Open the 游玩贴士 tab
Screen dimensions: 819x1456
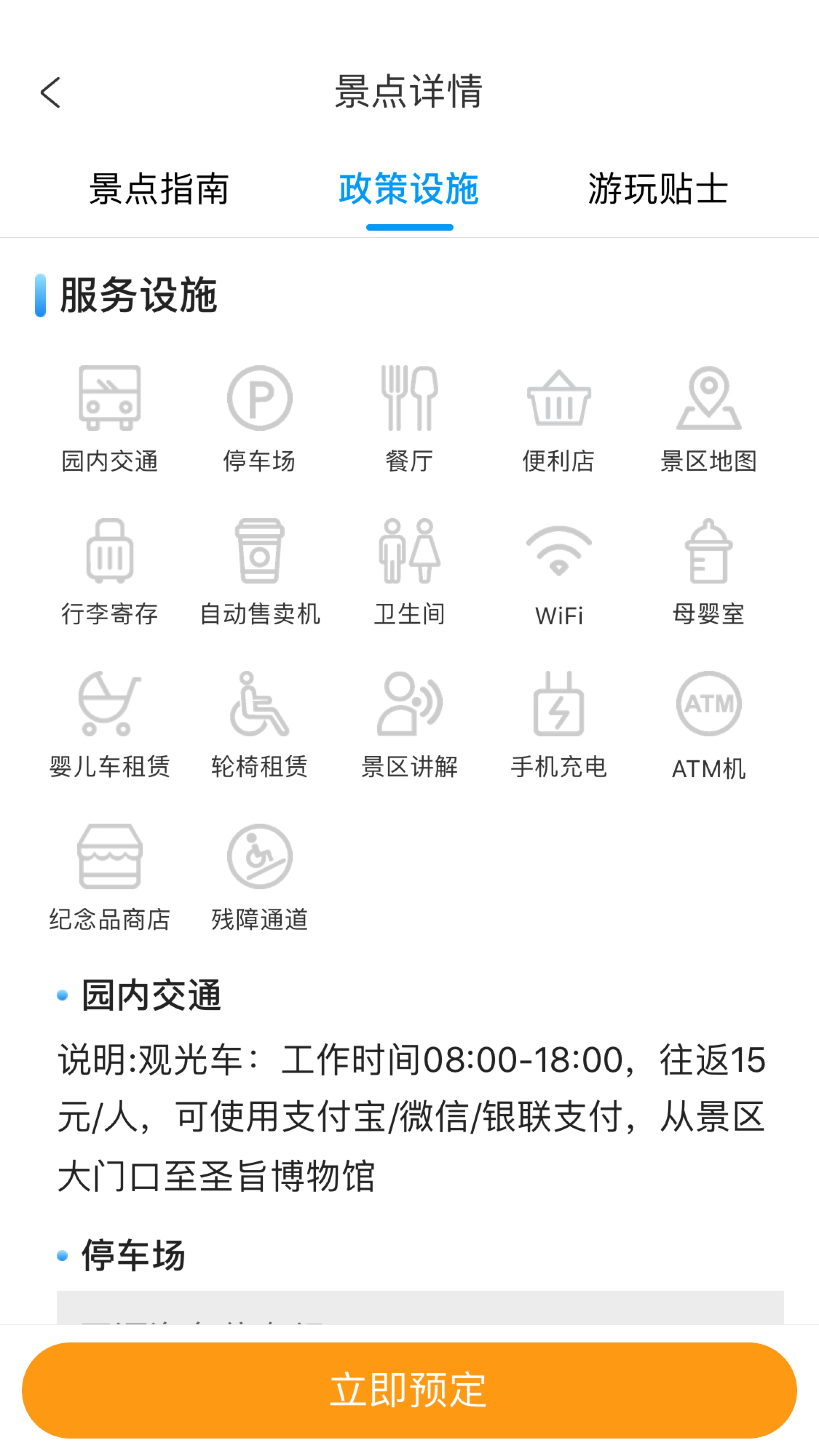point(658,189)
